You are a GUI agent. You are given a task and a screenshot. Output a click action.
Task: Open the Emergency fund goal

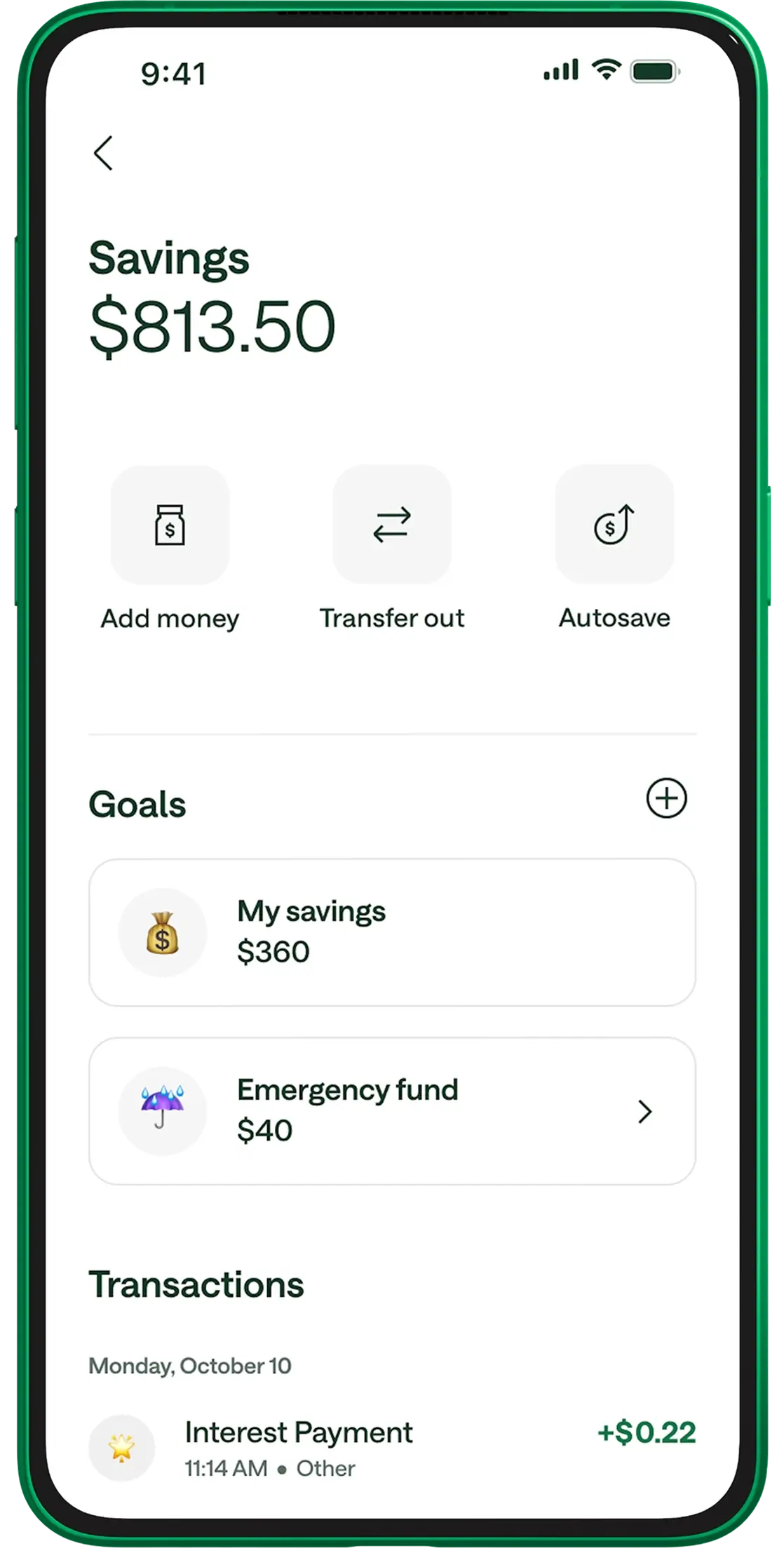point(391,1111)
